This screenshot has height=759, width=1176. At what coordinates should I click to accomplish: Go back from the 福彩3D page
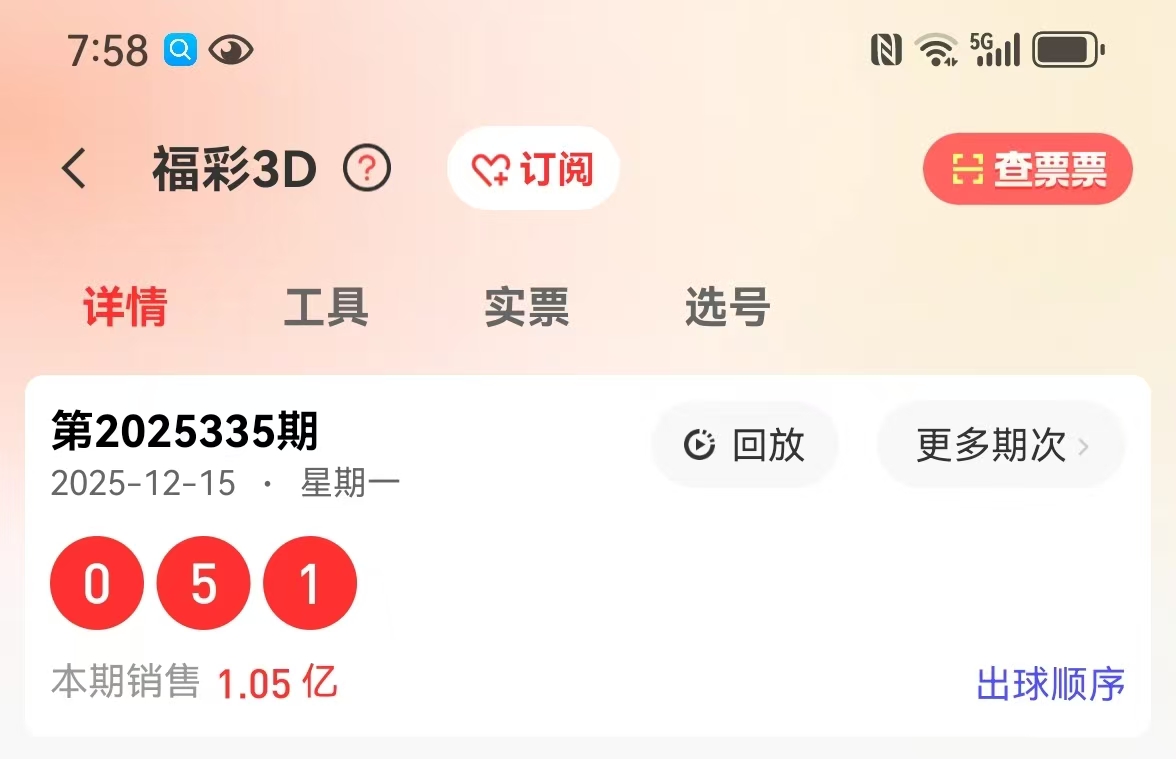click(x=75, y=169)
